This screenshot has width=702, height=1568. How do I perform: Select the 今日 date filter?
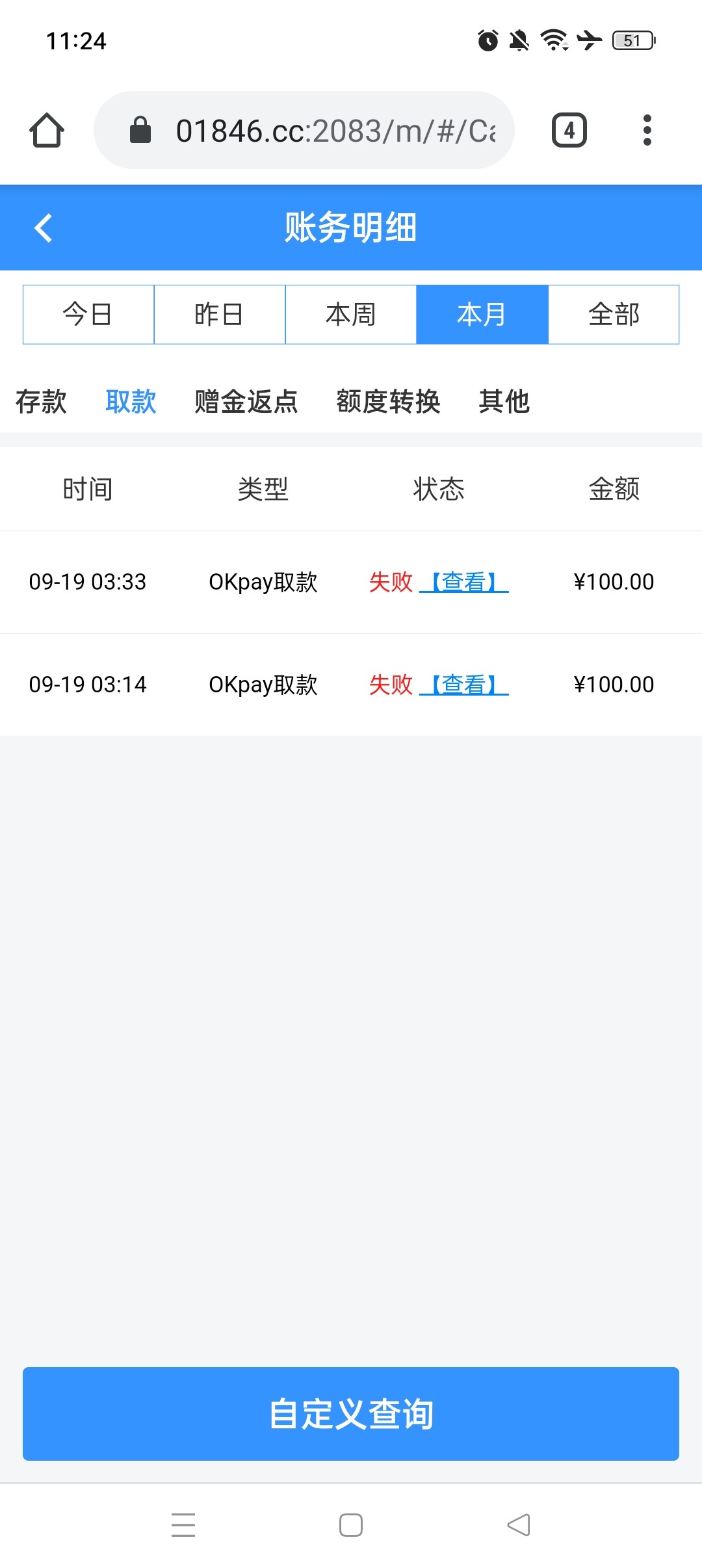tap(88, 315)
